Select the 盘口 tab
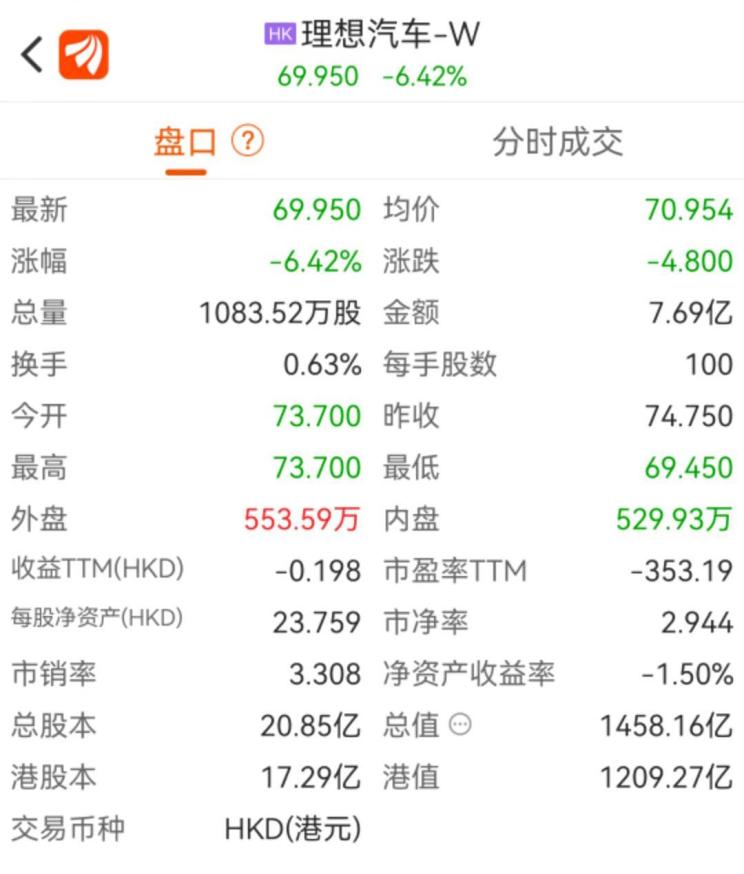This screenshot has height=874, width=744. [185, 142]
